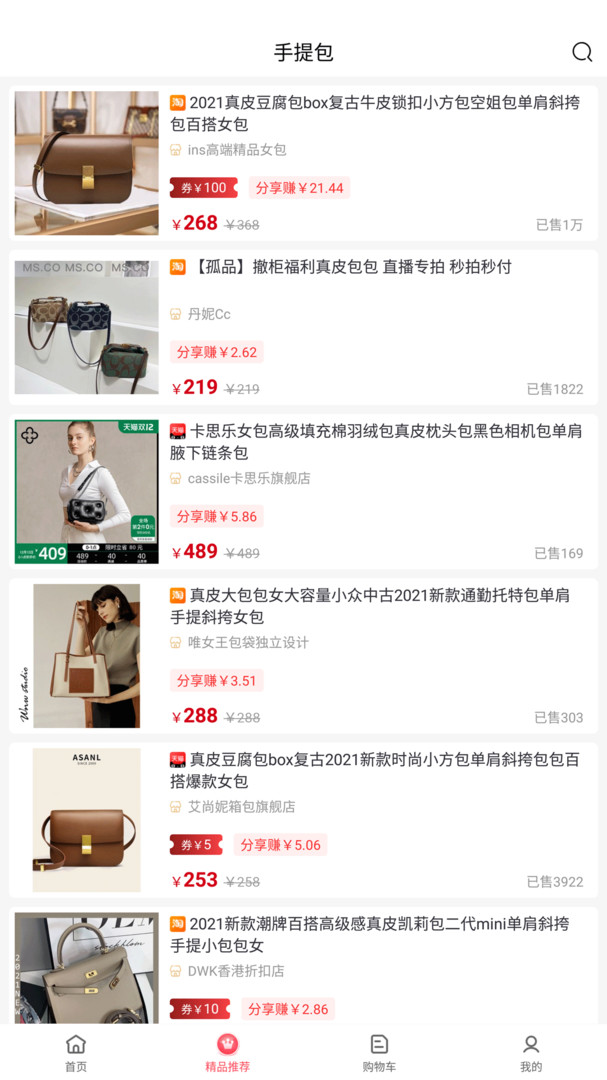Go to the 购物车 tab
Image resolution: width=607 pixels, height=1080 pixels.
tap(379, 1053)
